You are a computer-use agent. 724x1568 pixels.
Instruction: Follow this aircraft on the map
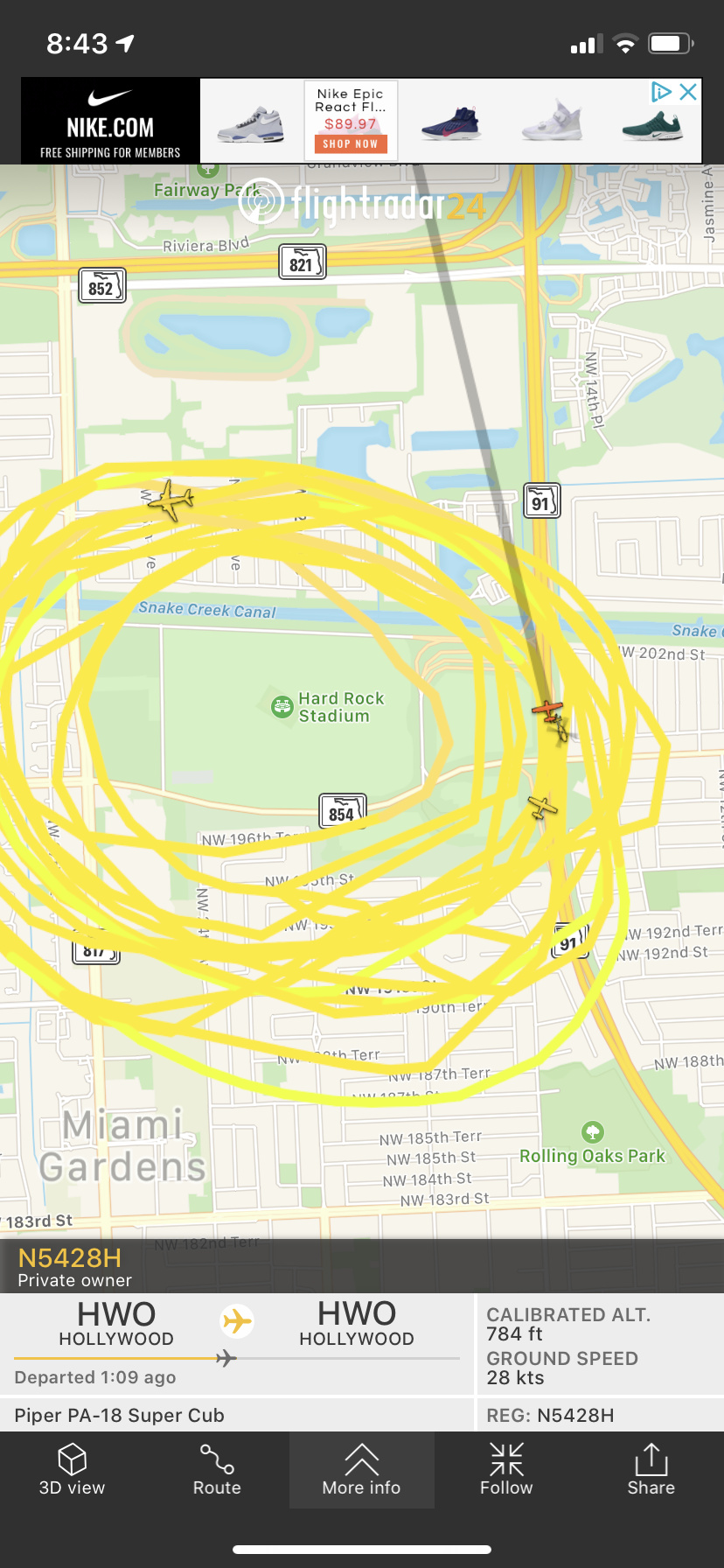[x=506, y=1470]
